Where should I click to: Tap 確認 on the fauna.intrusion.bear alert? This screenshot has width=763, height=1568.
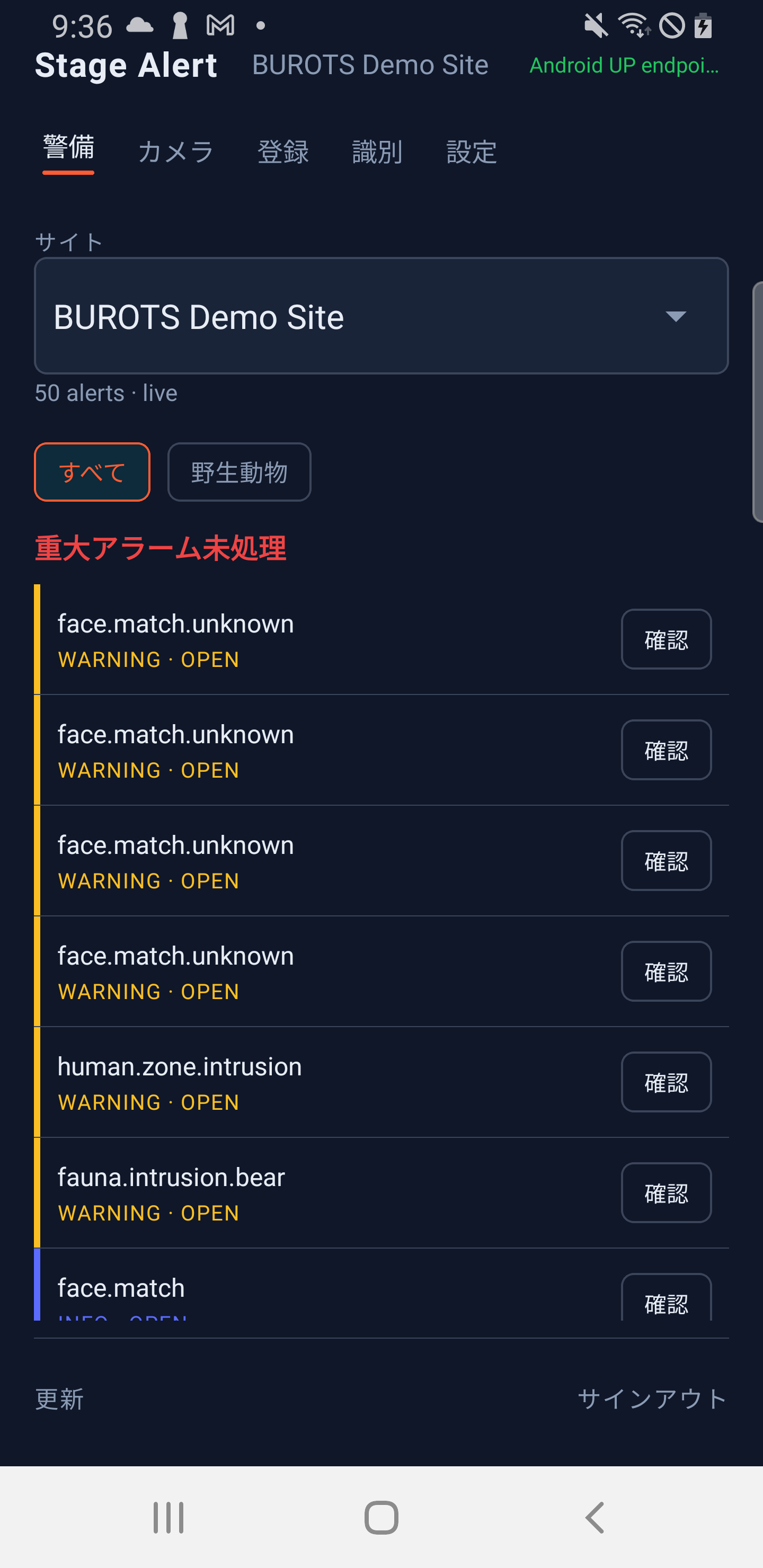666,1193
